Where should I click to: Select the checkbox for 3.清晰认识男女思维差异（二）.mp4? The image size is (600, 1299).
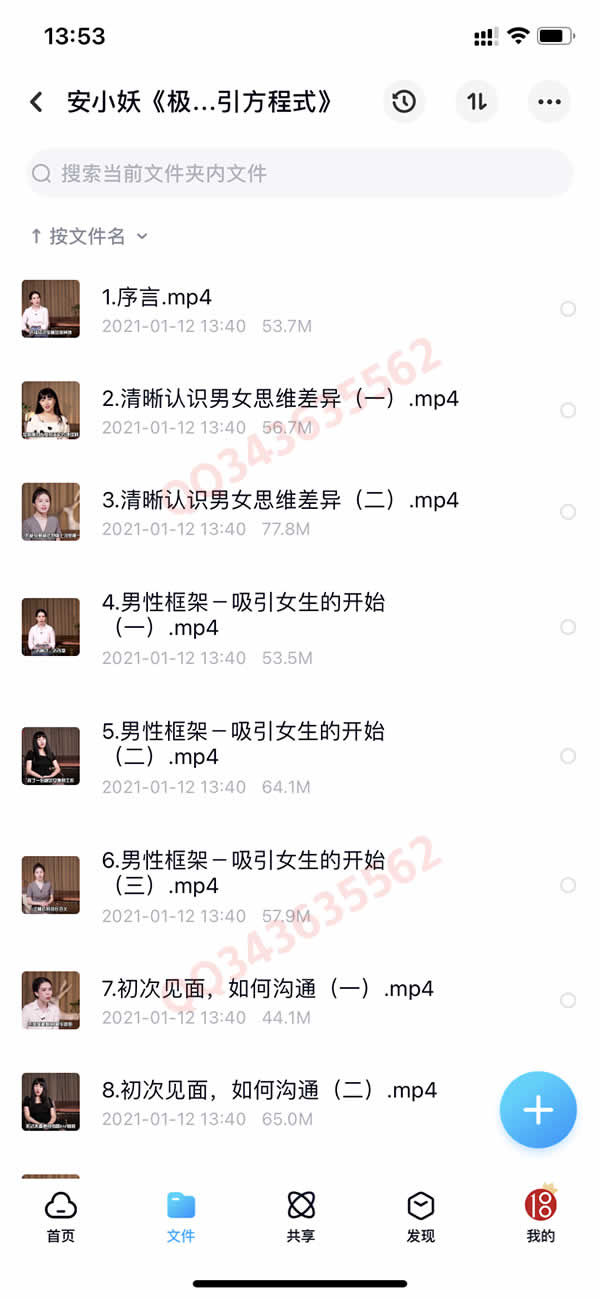568,512
